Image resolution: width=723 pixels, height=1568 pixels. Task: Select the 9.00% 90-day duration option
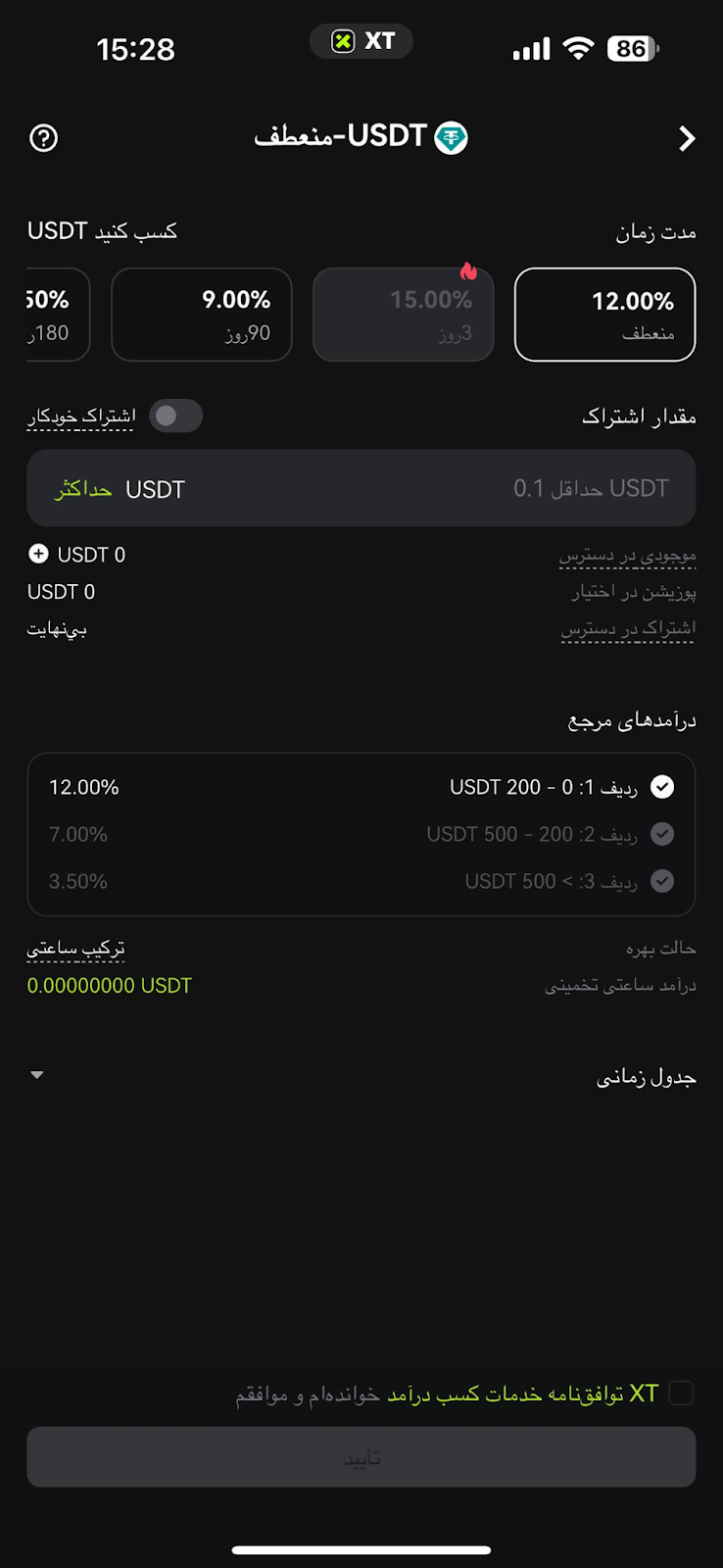tap(202, 315)
